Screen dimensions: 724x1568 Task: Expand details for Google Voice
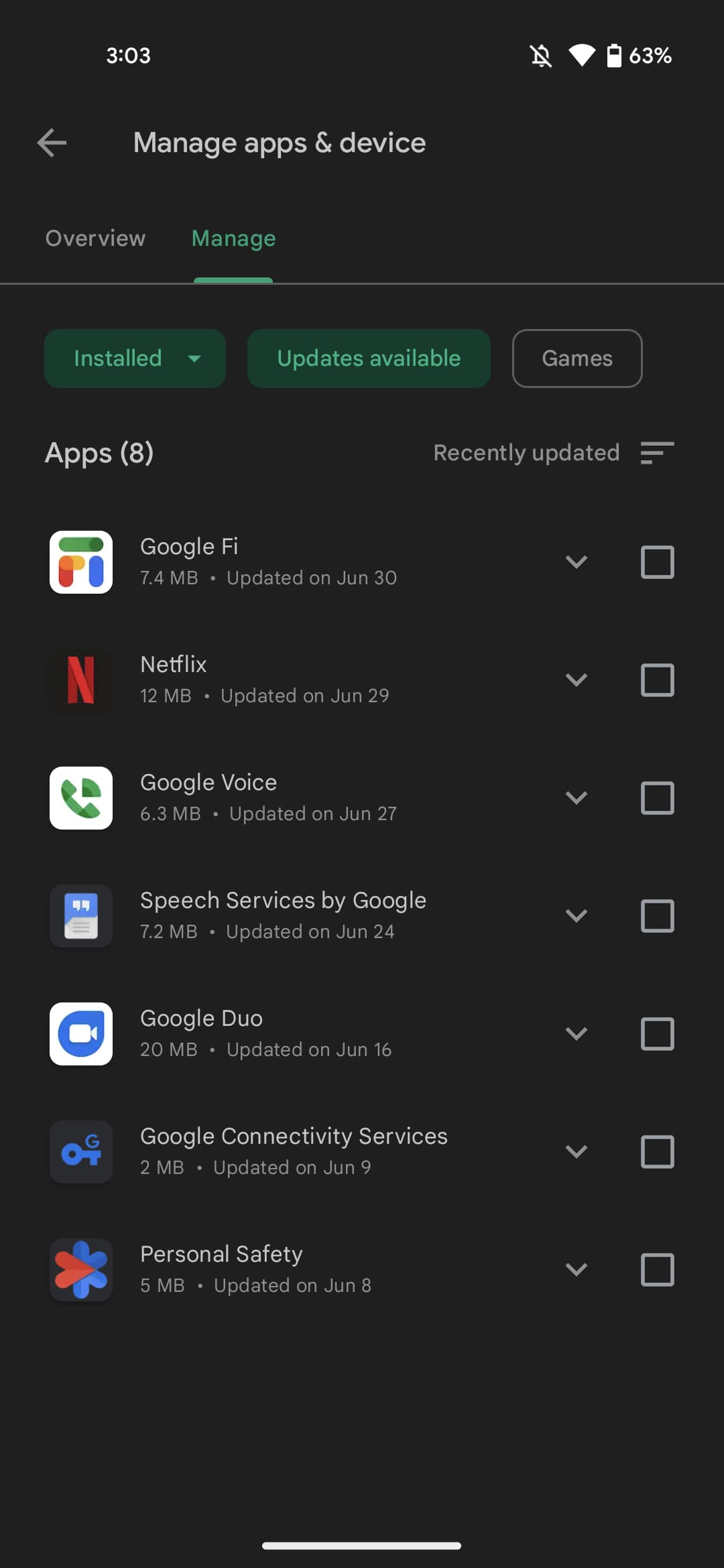pos(577,797)
